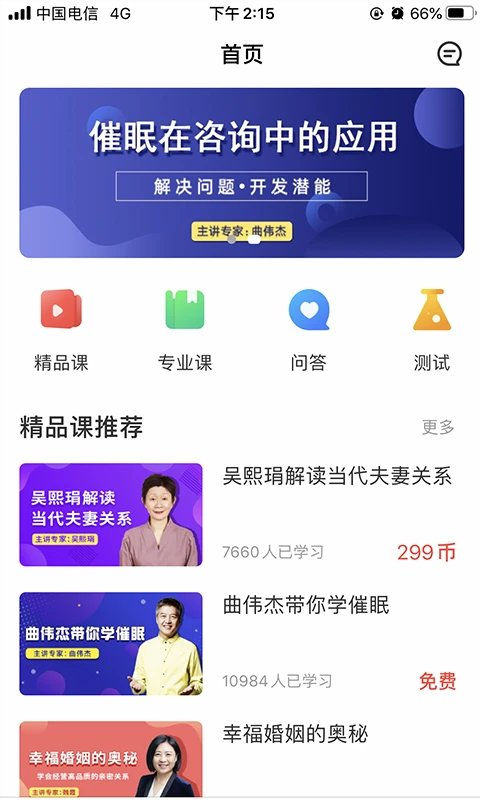
Task: Open the free course 曲伟杰带你学催眠
Action: (x=238, y=643)
